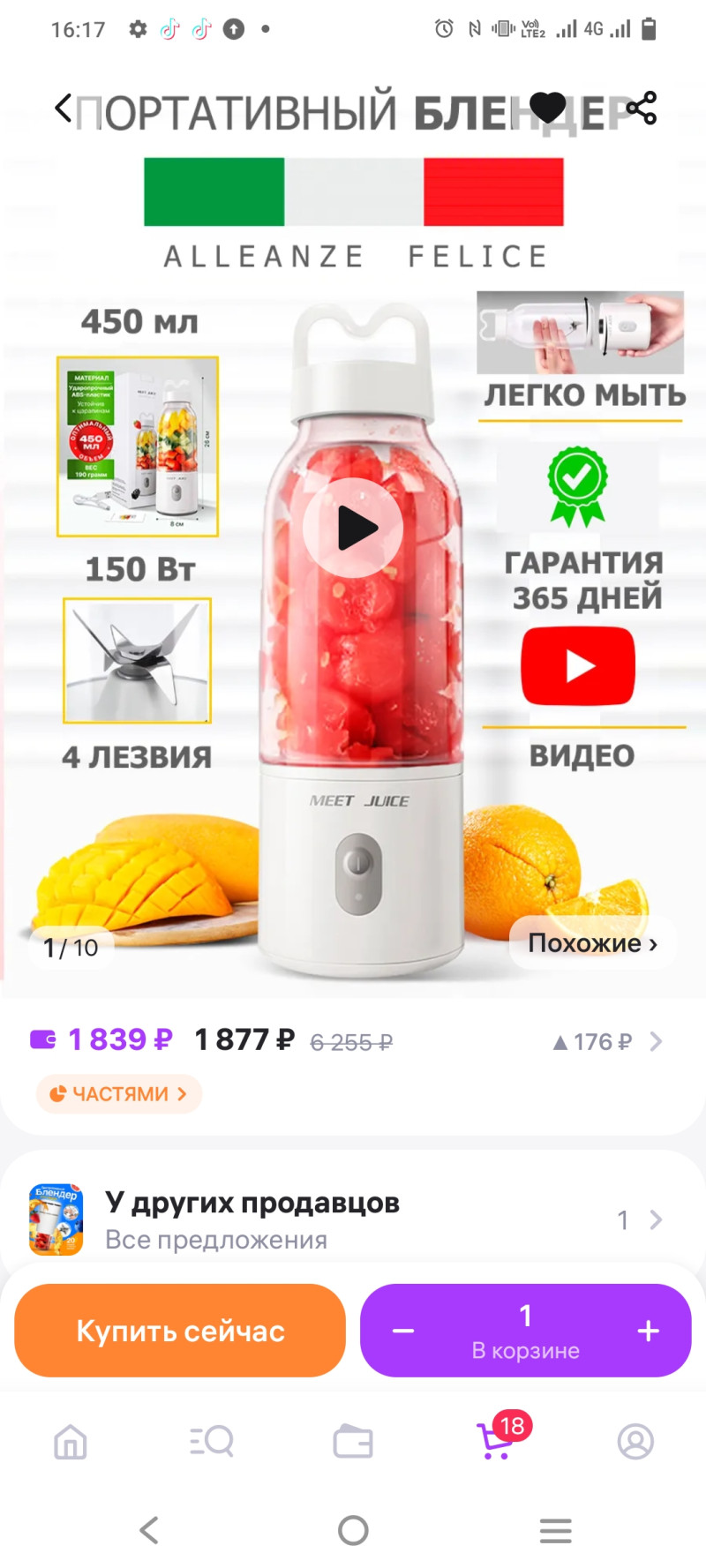Tap Купить сейчас button
The image size is (706, 1568).
[x=180, y=1331]
